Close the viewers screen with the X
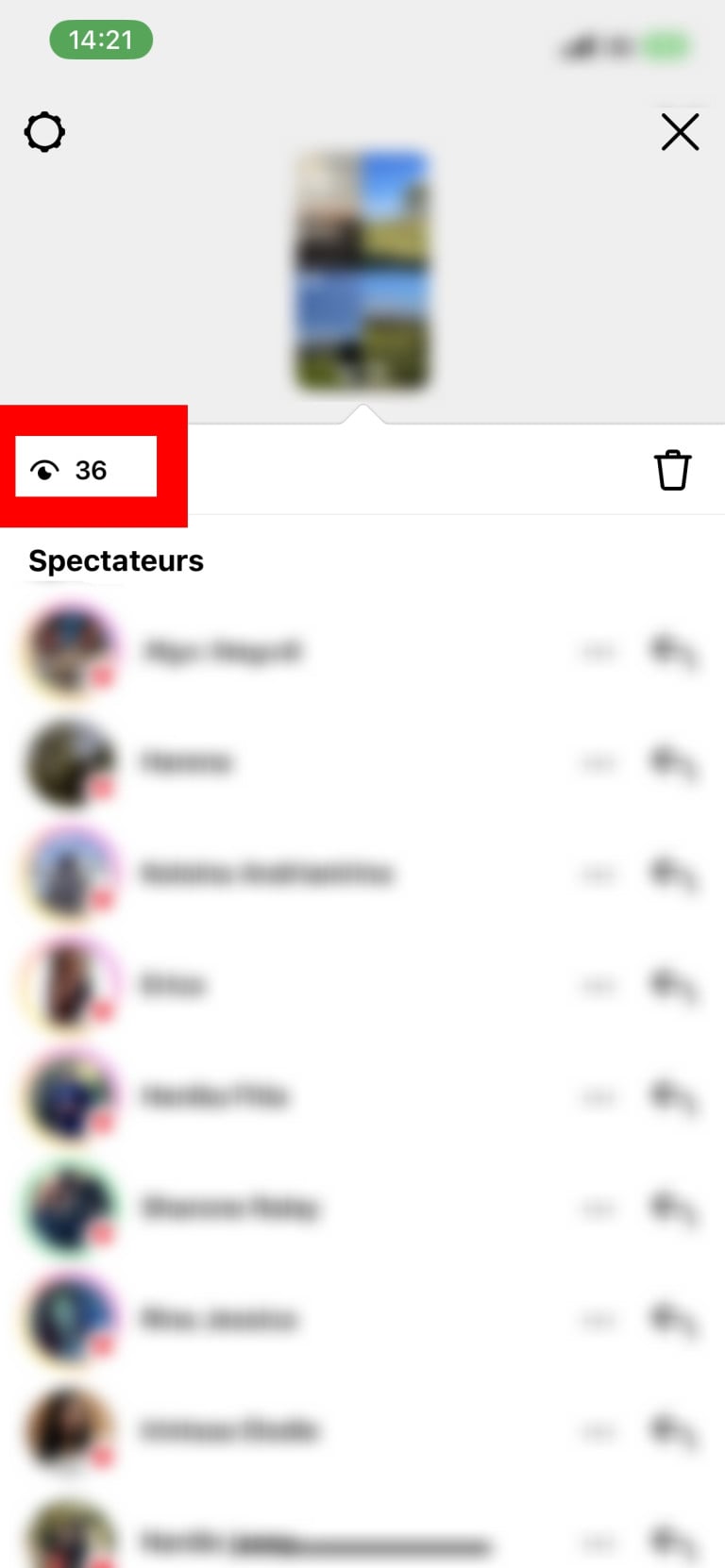Viewport: 725px width, 1568px height. click(680, 132)
